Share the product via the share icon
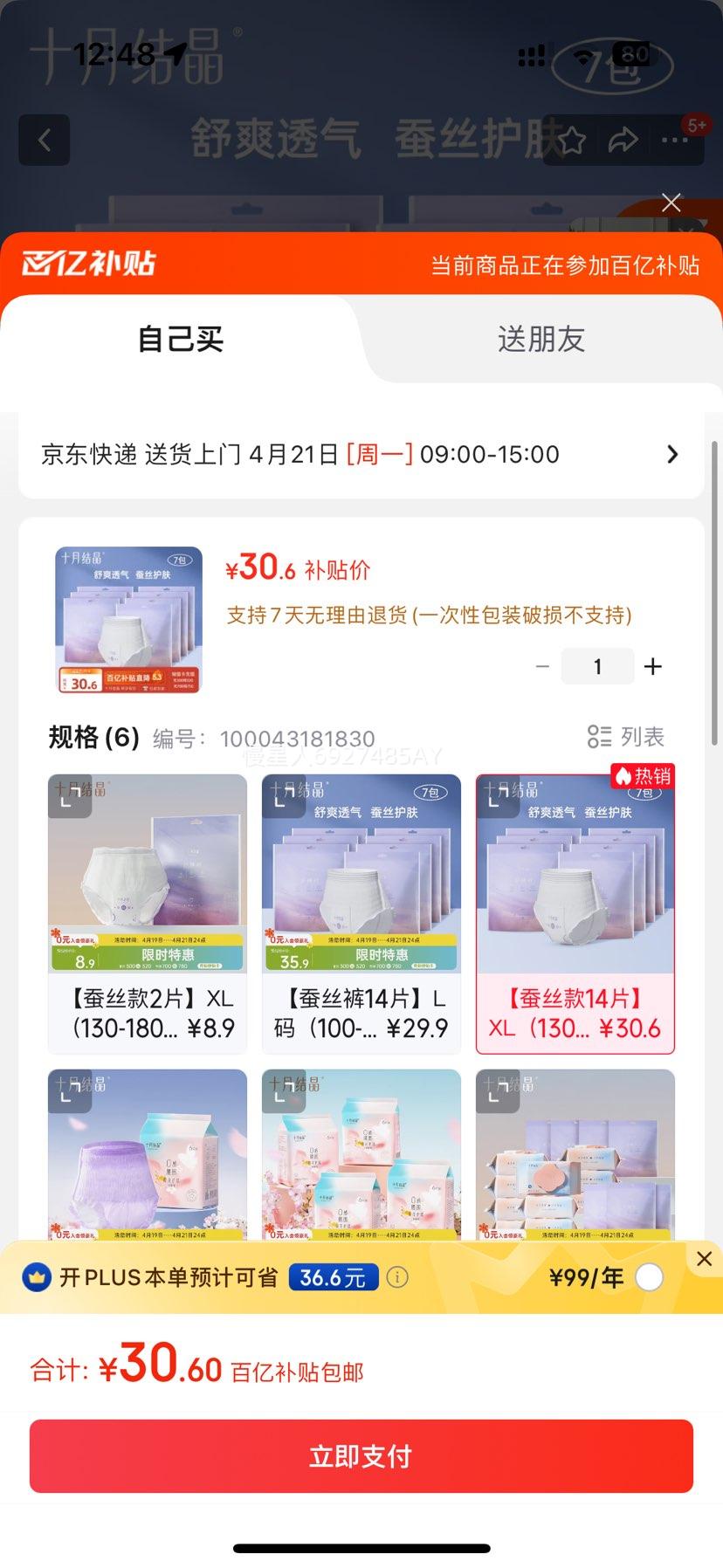This screenshot has width=723, height=1568. pos(623,138)
